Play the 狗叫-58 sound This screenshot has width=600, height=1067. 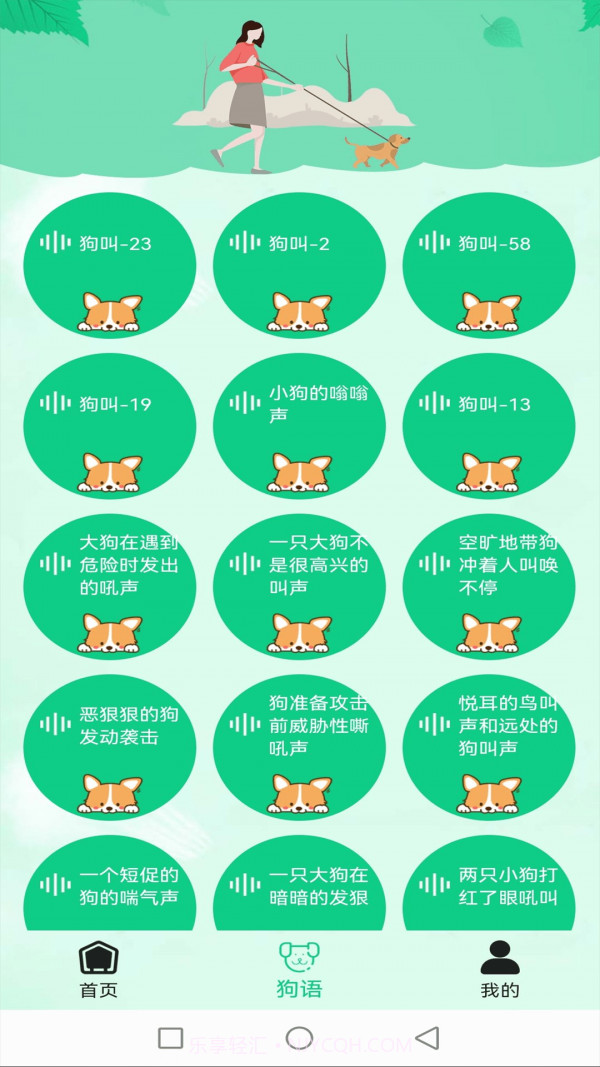point(489,265)
